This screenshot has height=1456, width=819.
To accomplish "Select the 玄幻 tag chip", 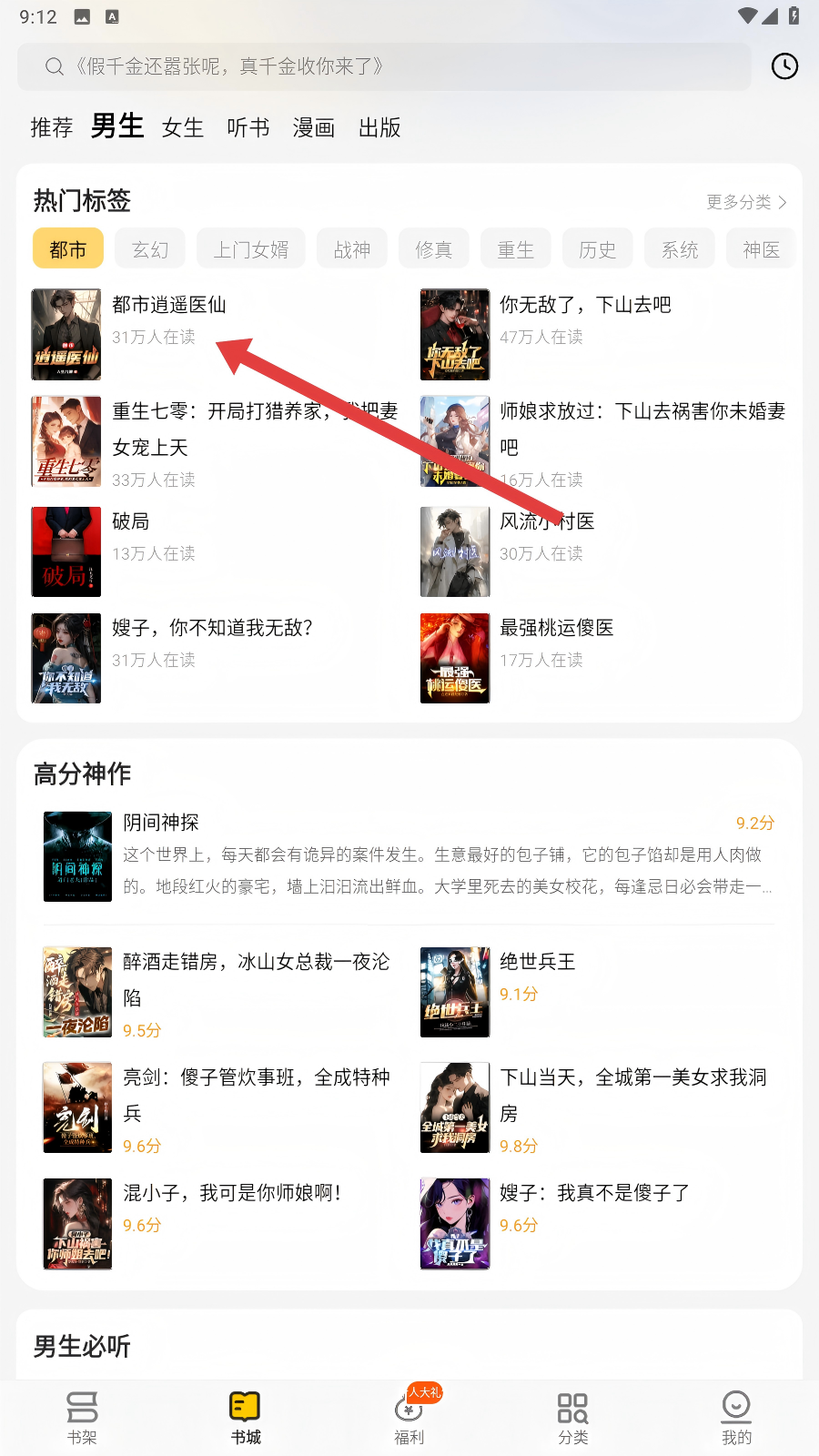I will pyautogui.click(x=150, y=249).
